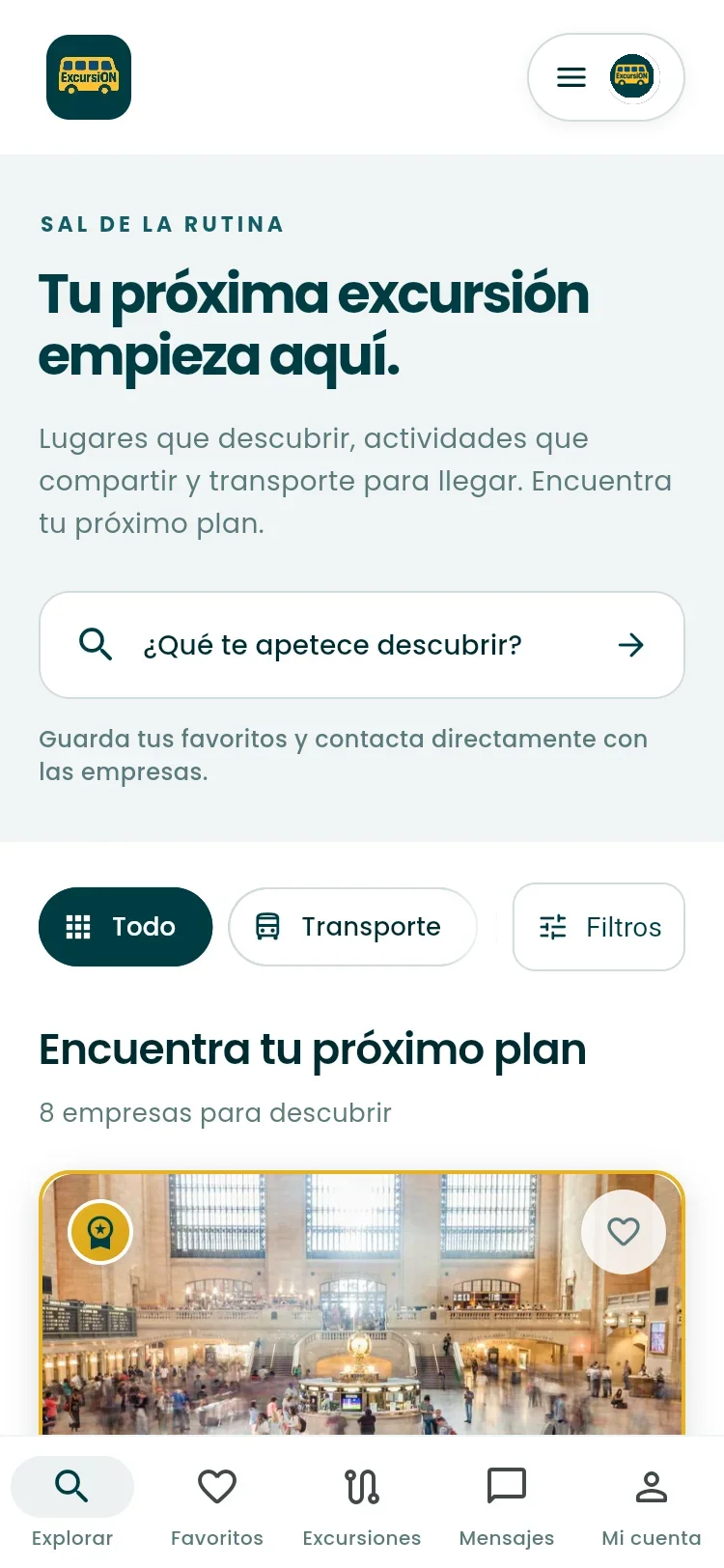Screen dimensions: 724x1568
Task: Open the Mensajes tab
Action: (507, 1502)
